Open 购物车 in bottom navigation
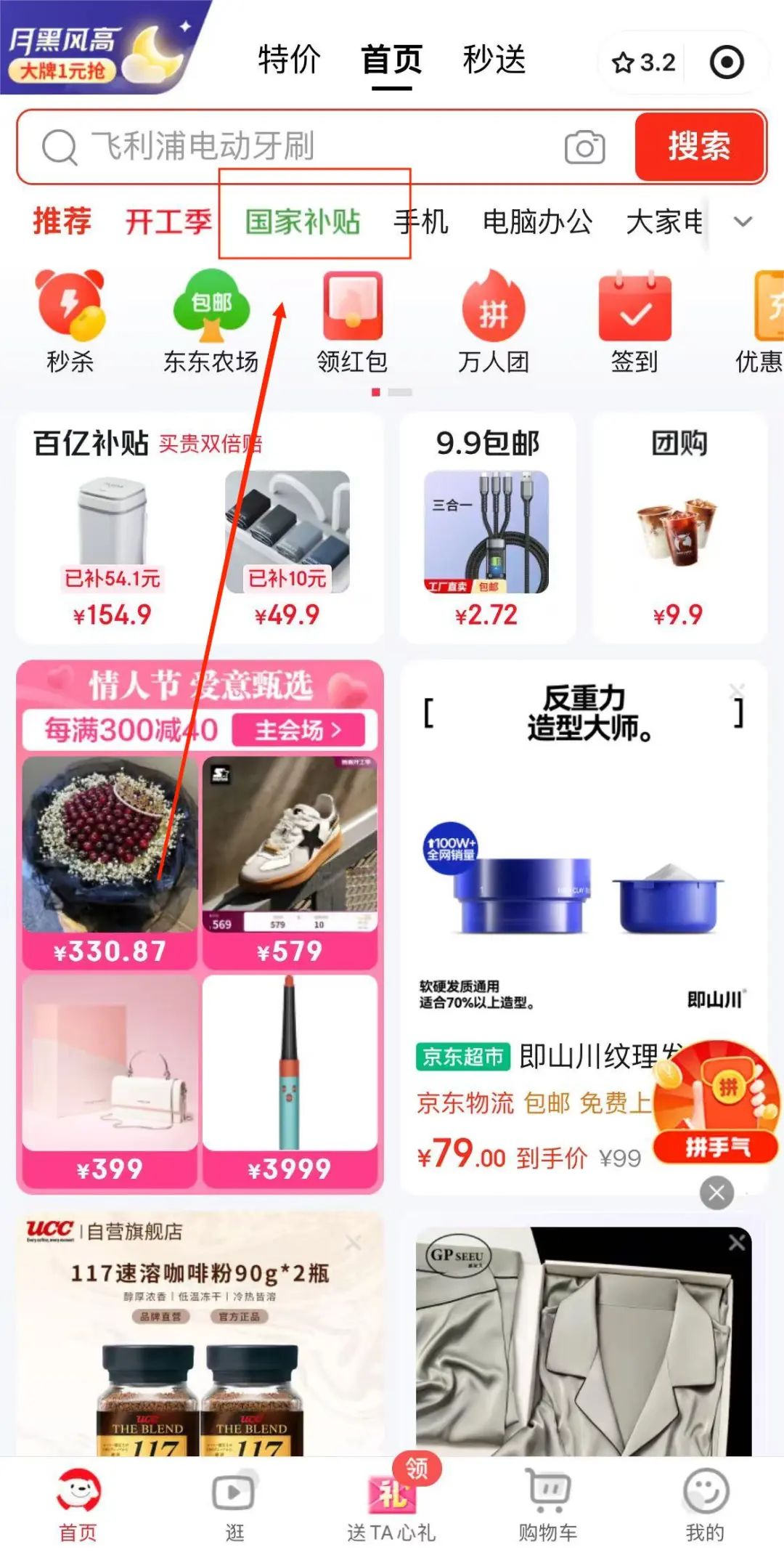The width and height of the screenshot is (784, 1563). (x=548, y=1505)
